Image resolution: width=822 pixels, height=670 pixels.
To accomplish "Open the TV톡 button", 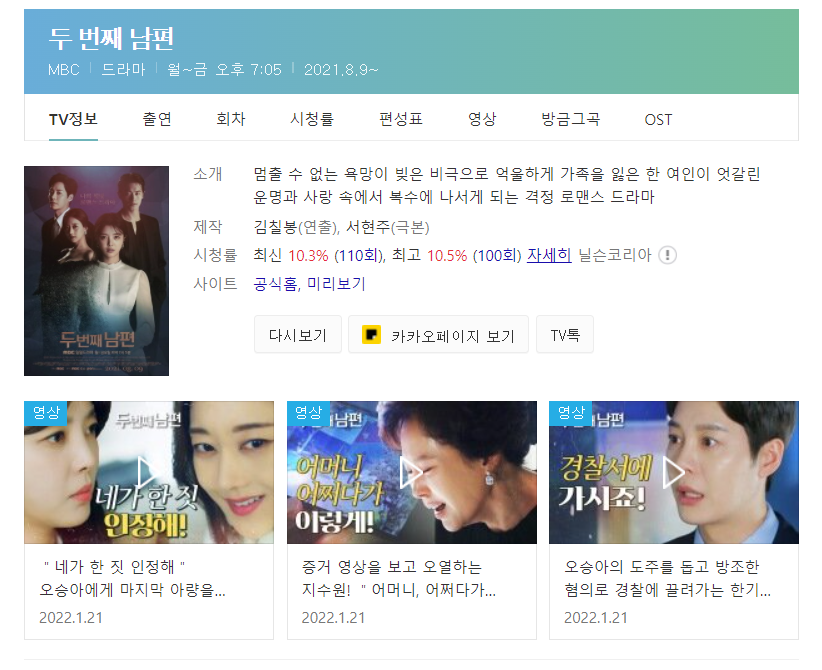I will pyautogui.click(x=565, y=335).
